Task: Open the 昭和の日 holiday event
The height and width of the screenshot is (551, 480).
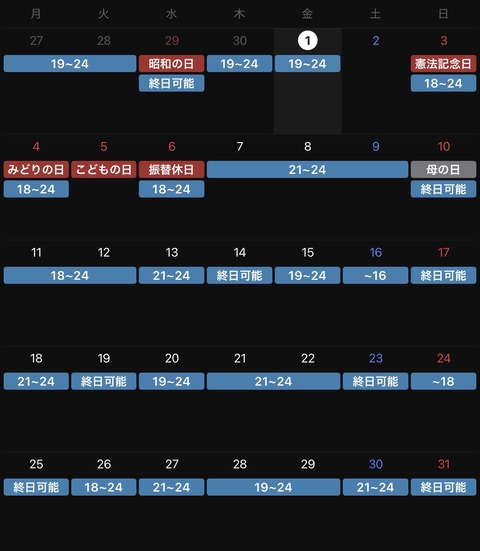Action: click(x=171, y=64)
